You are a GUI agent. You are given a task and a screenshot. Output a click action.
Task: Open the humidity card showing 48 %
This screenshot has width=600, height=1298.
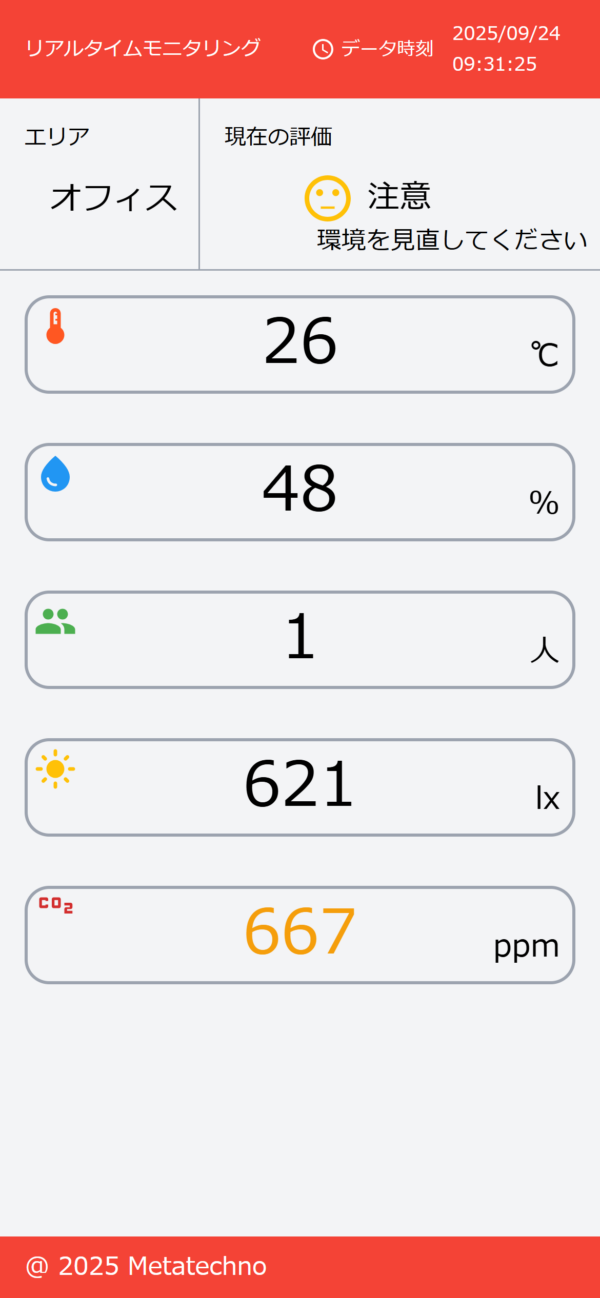point(300,492)
